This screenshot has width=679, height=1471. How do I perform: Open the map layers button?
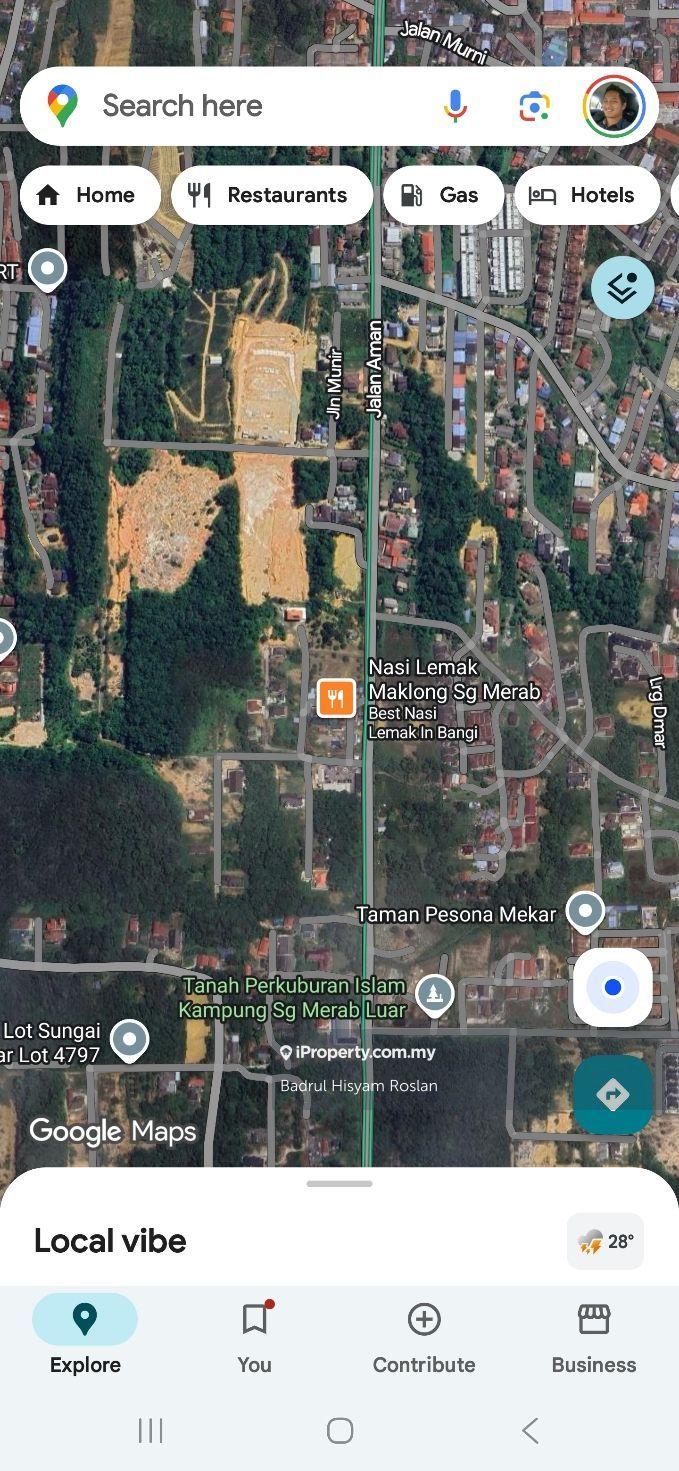coord(622,288)
